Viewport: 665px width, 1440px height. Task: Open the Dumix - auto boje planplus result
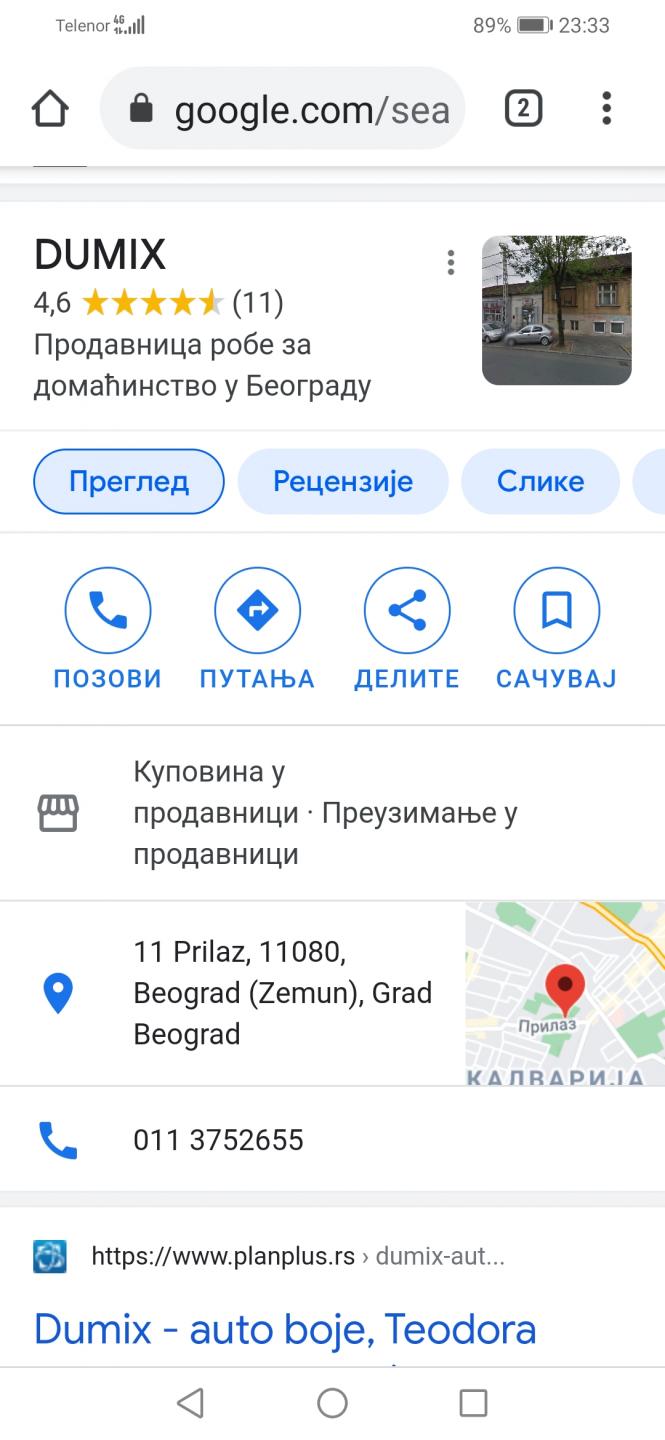coord(285,1330)
